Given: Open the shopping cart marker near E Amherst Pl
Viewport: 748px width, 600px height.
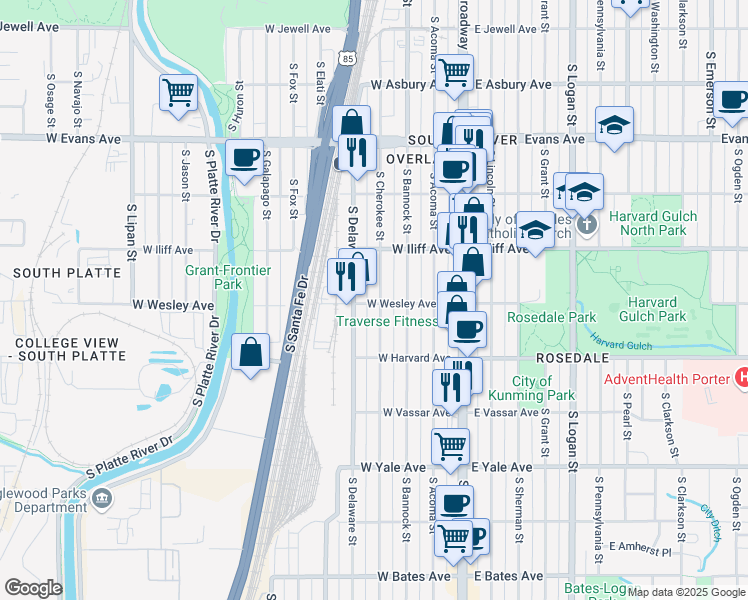Looking at the screenshot, I should pos(454,539).
